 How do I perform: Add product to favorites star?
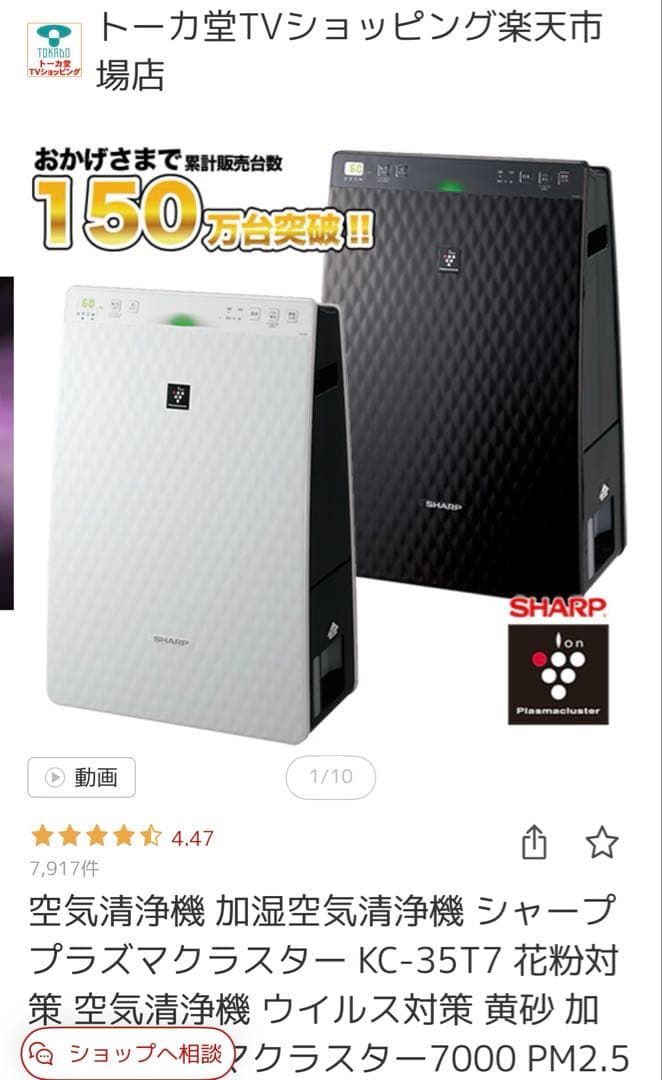(x=602, y=843)
